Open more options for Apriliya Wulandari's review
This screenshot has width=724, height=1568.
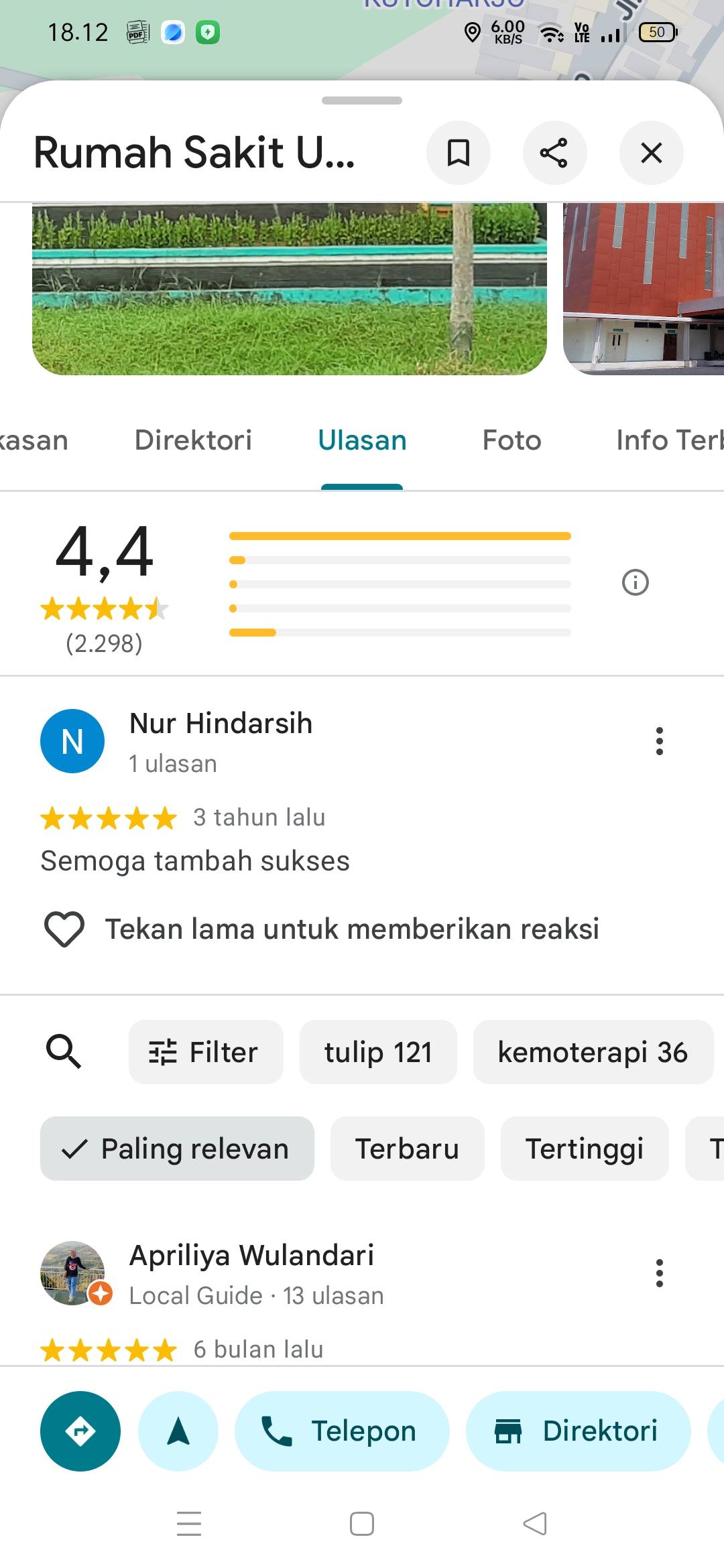coord(660,1273)
